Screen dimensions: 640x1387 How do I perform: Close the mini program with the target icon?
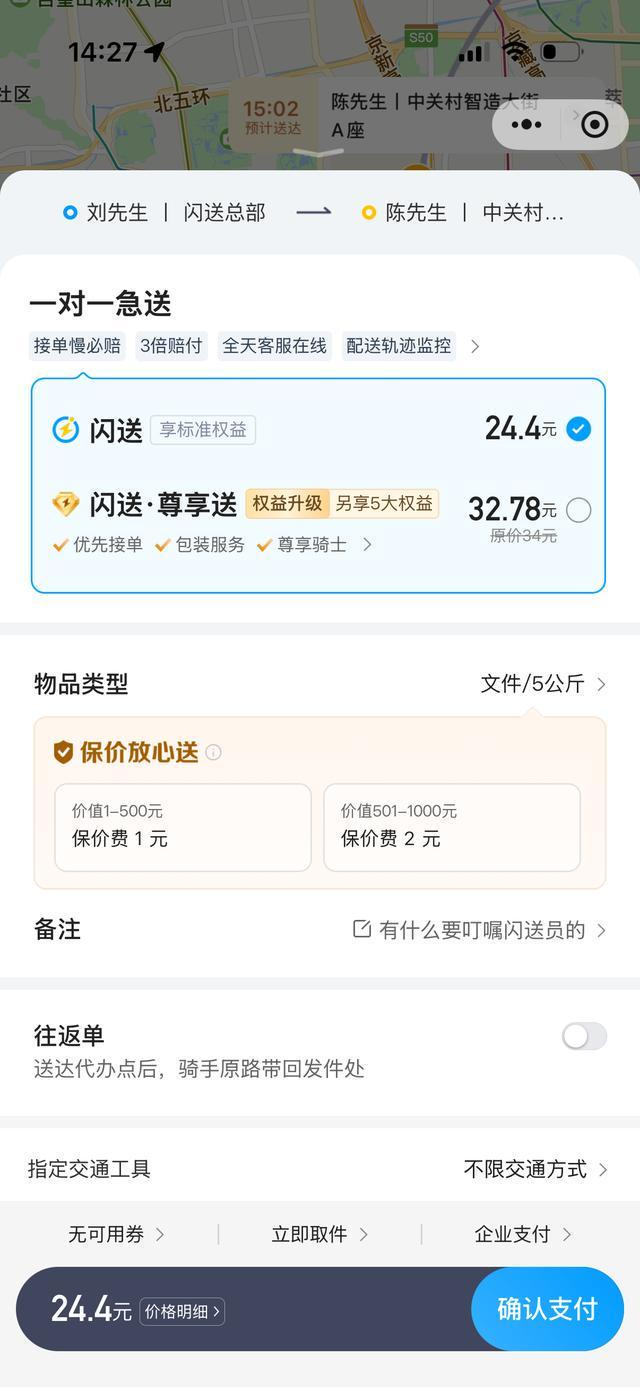(x=595, y=125)
